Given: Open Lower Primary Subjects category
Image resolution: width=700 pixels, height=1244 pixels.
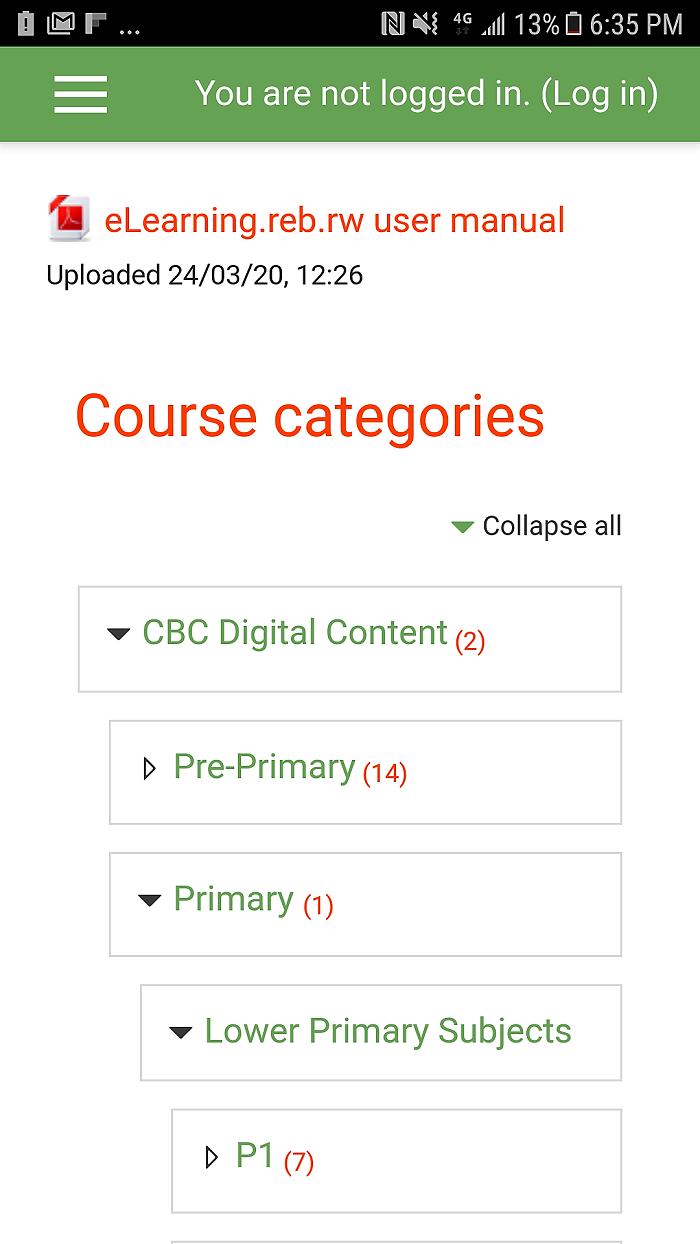Looking at the screenshot, I should point(388,1031).
